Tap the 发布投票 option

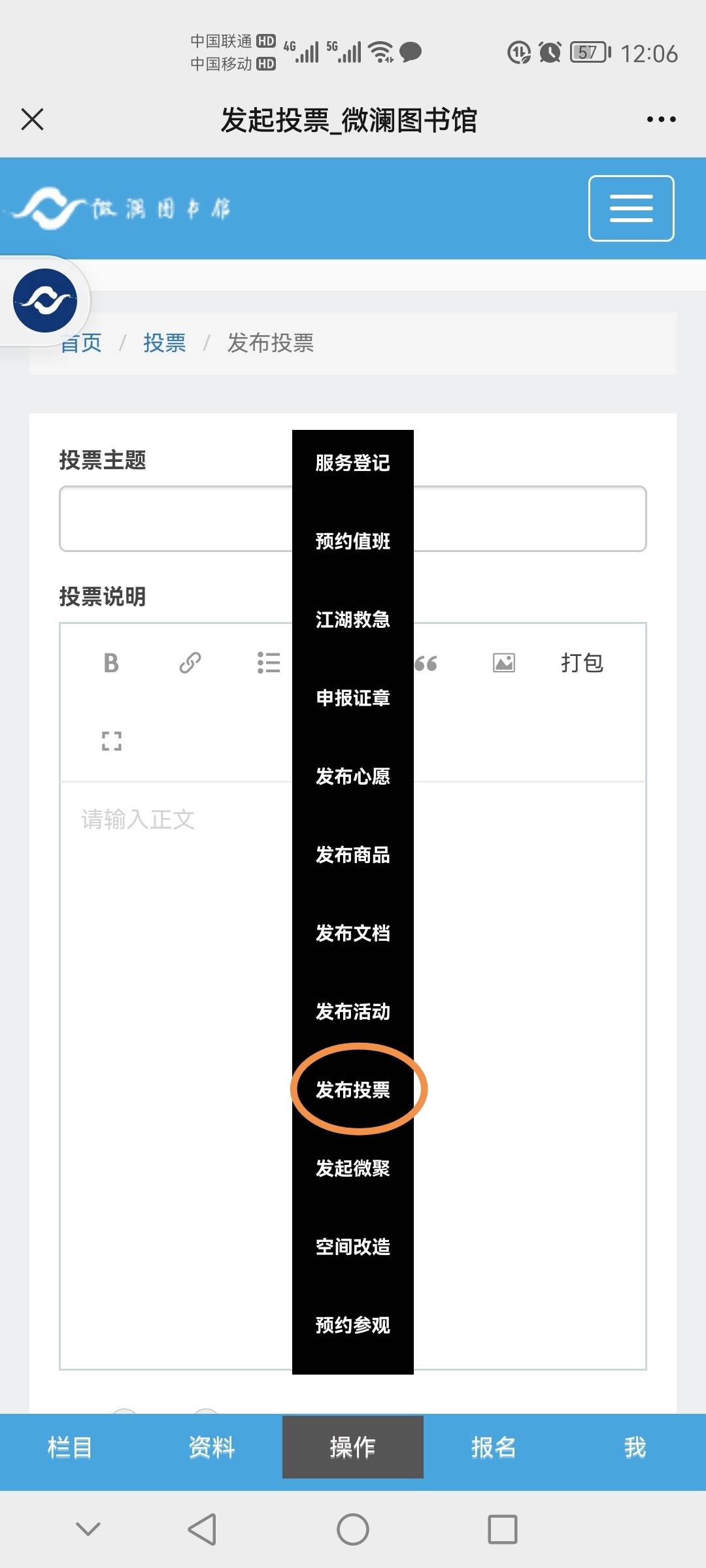(x=352, y=1090)
